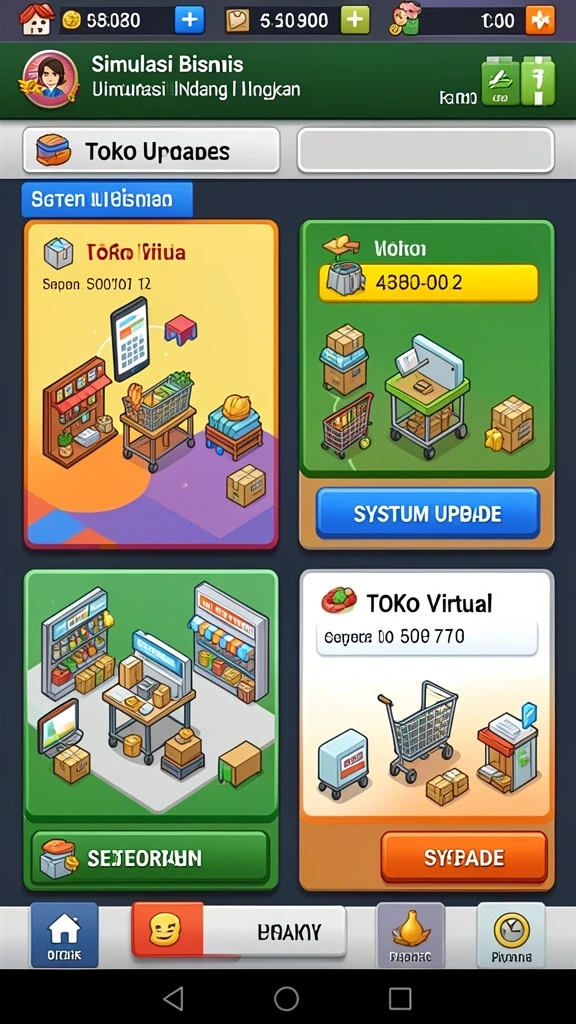576x1024 pixels.
Task: Open the clock tab in bottom bar
Action: tap(511, 935)
